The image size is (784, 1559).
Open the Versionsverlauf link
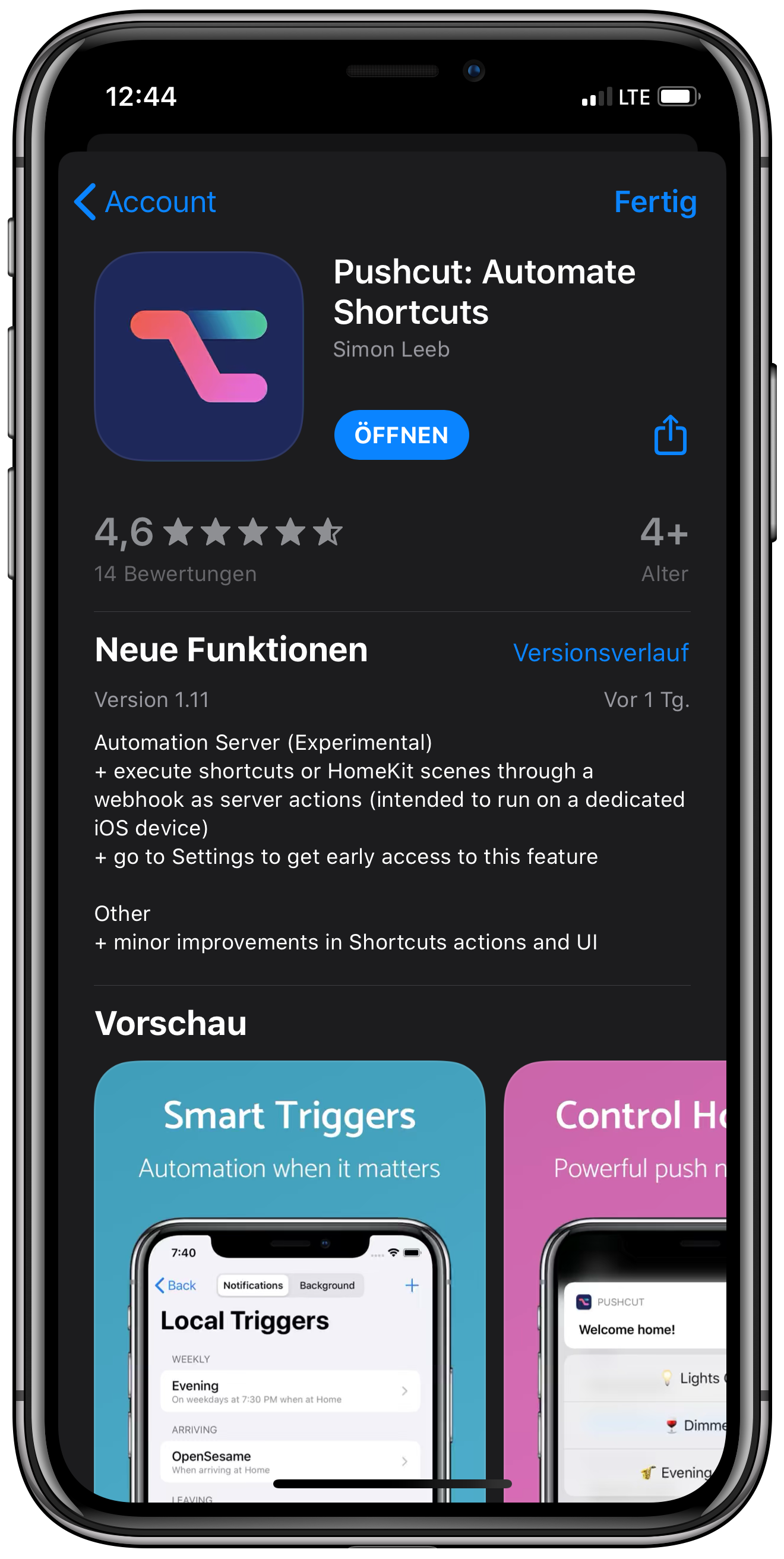600,652
